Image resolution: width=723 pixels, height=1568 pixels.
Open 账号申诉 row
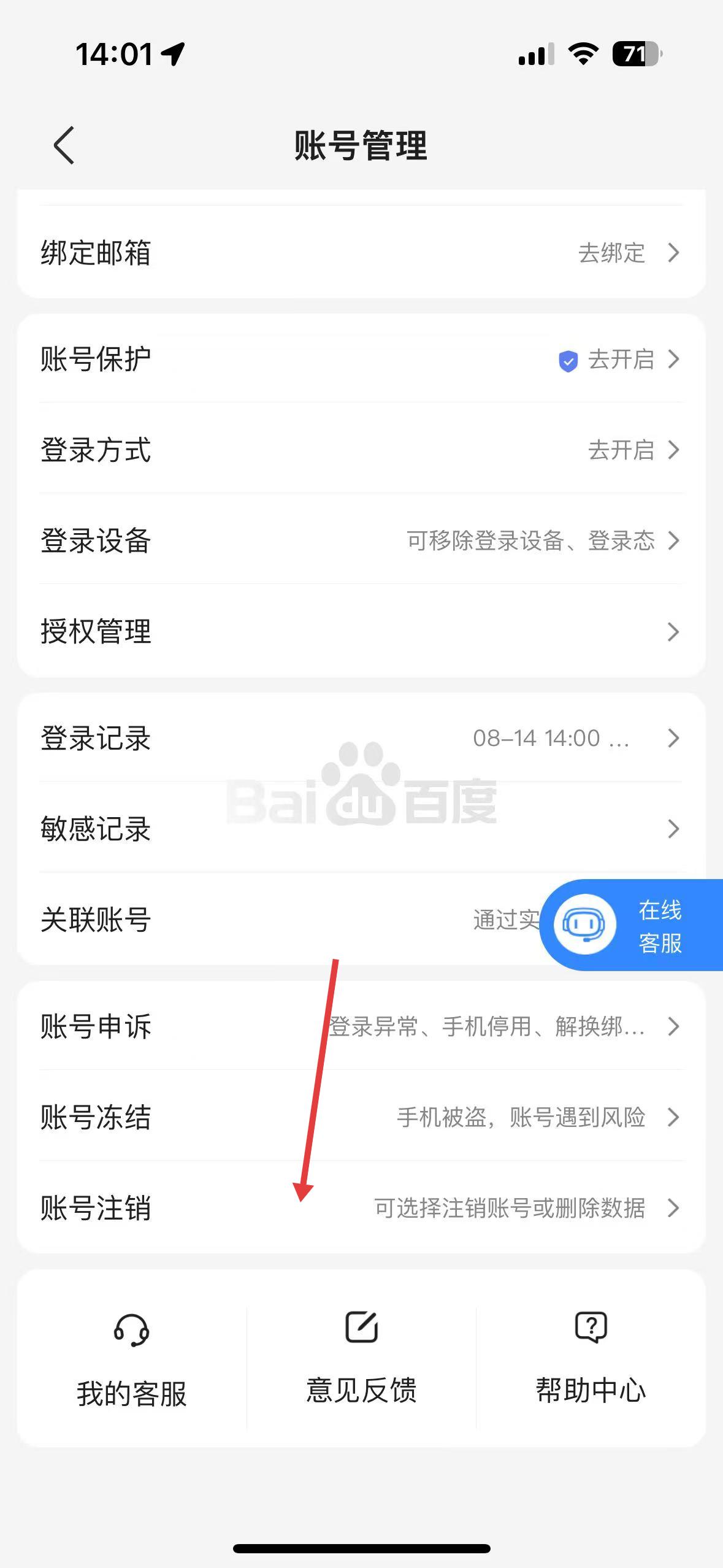pos(361,1026)
